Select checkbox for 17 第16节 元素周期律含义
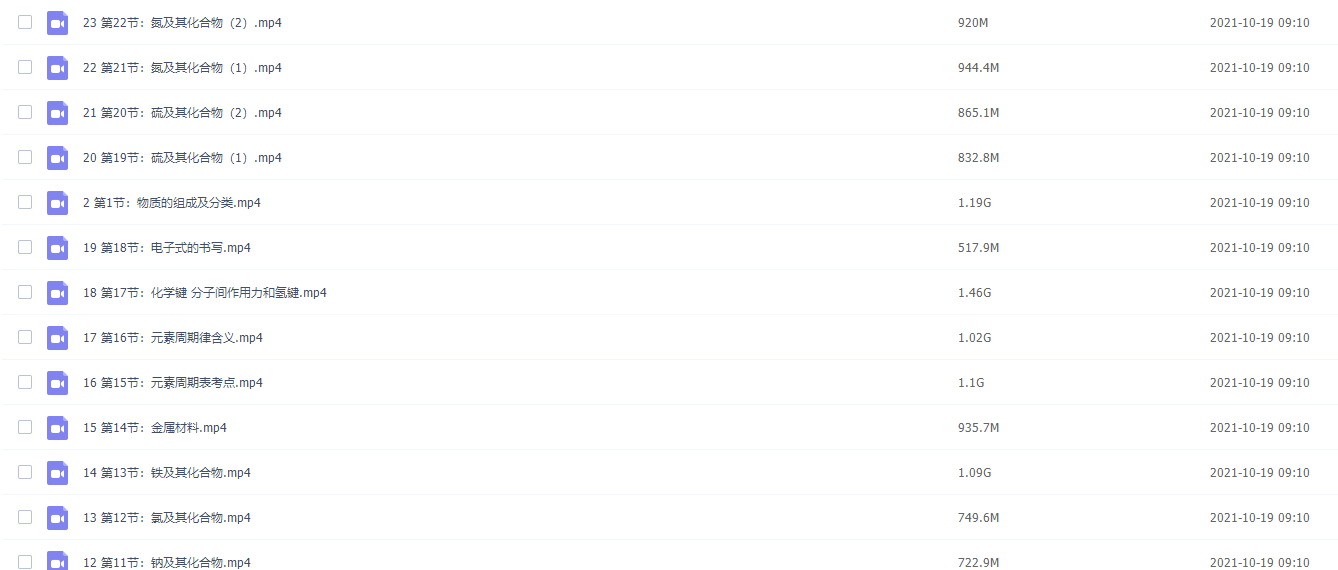Image resolution: width=1338 pixels, height=570 pixels. (x=25, y=337)
